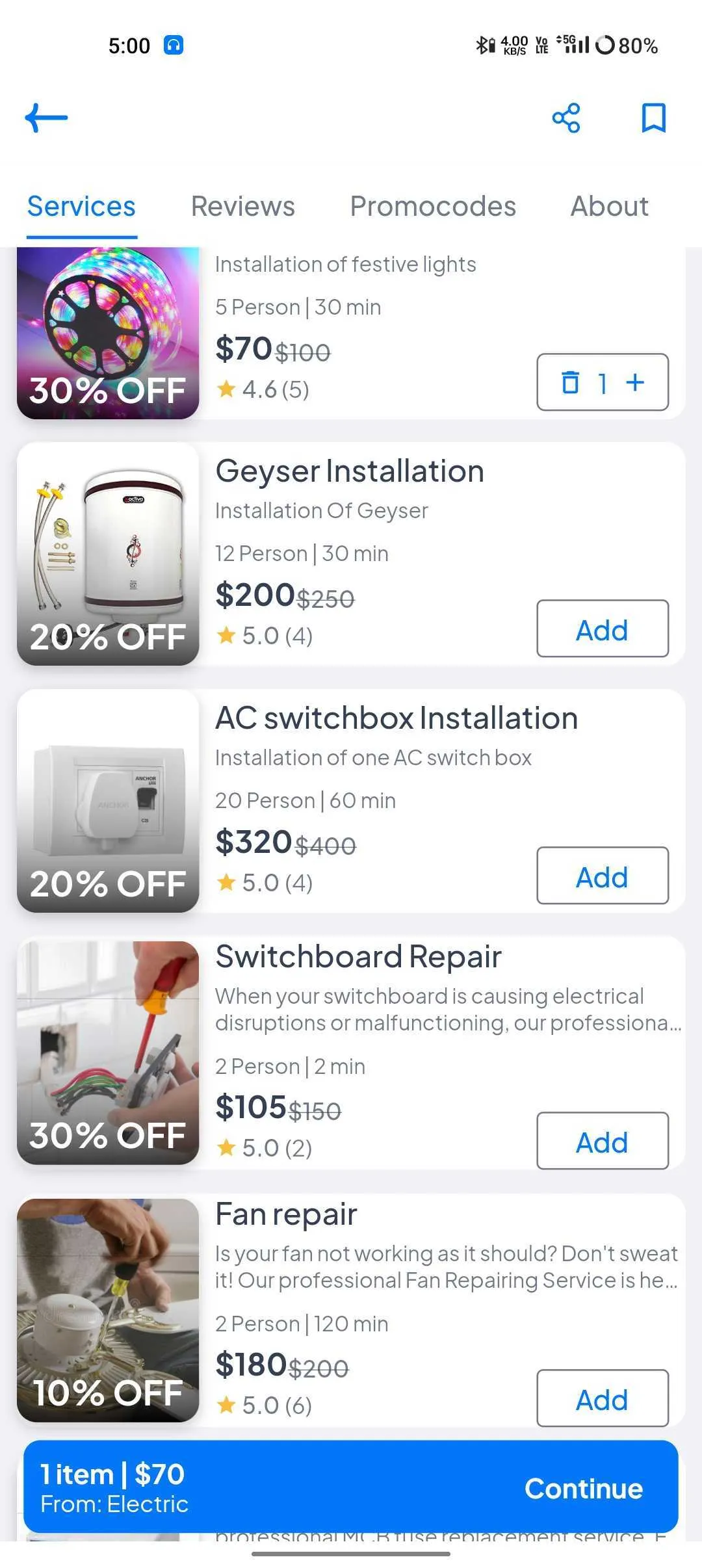
Task: Switch to the Reviews tab
Action: click(243, 206)
